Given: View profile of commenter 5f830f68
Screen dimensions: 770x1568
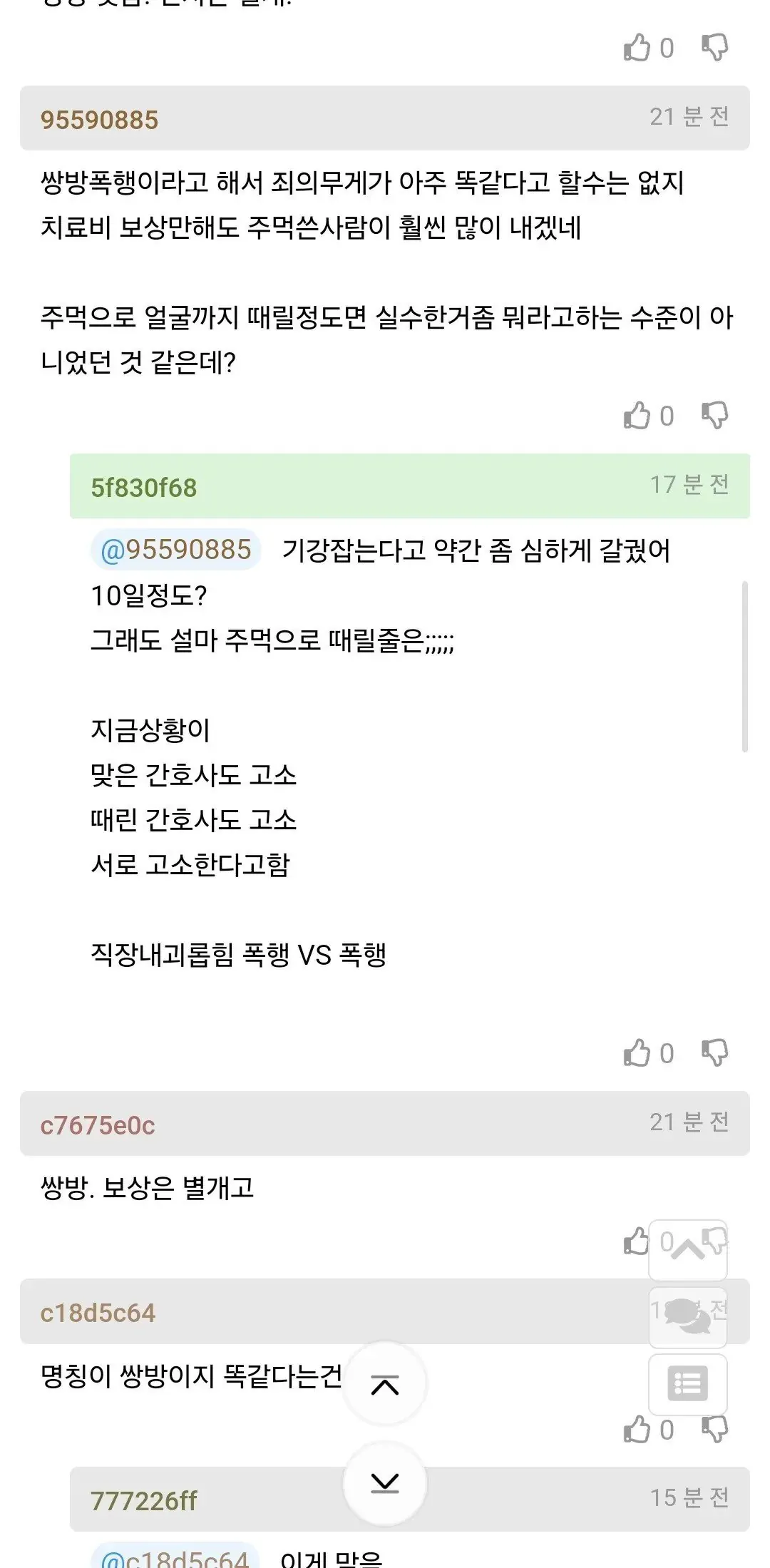Looking at the screenshot, I should tap(143, 488).
